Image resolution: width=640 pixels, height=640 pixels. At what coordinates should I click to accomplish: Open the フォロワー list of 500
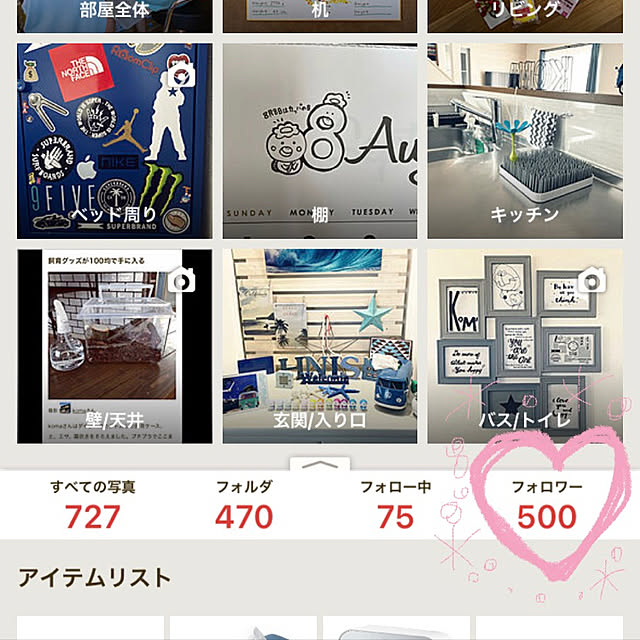coord(547,504)
